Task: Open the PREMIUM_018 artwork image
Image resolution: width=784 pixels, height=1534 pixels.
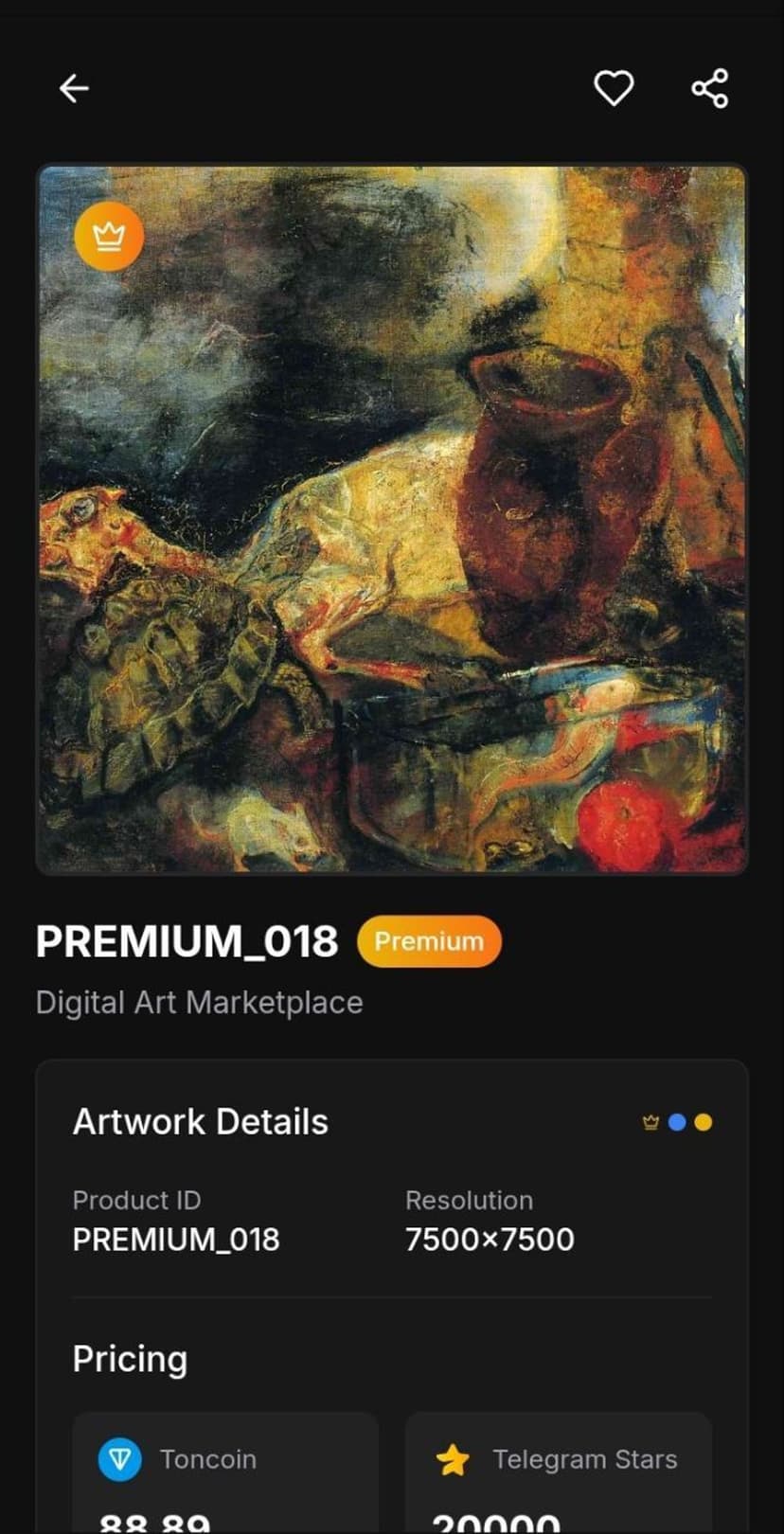Action: (392, 519)
